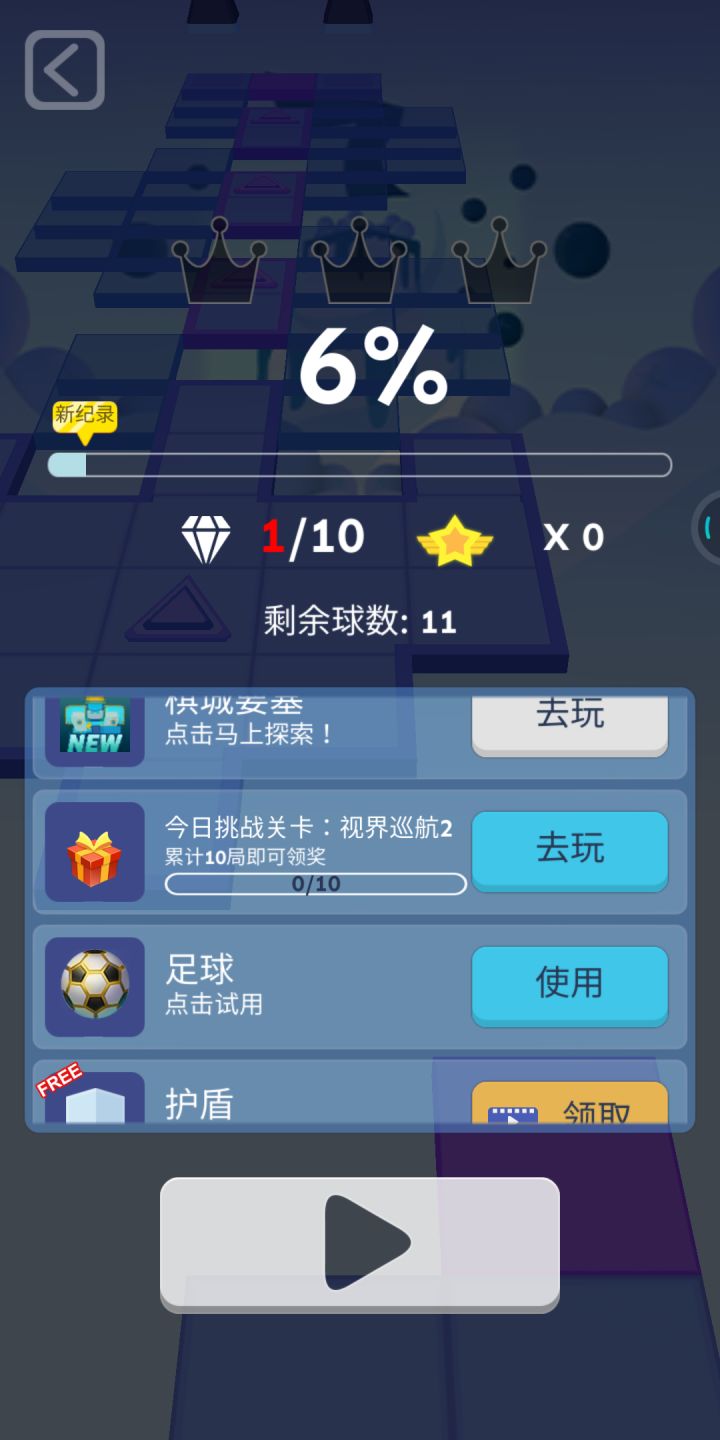
Task: Tap the red gift box icon for today's challenge
Action: 95,850
